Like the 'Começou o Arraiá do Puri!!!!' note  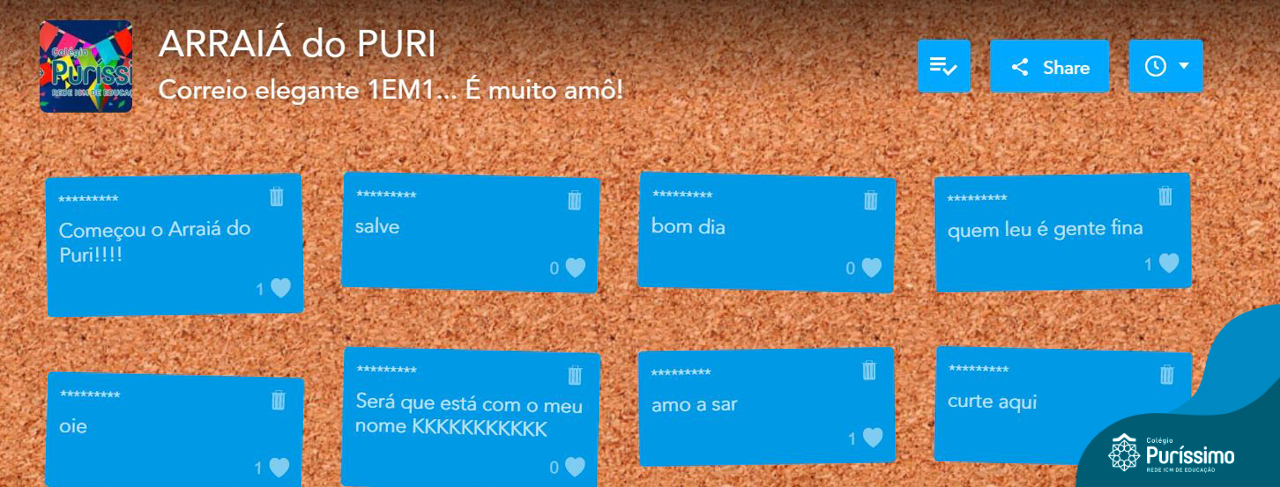point(281,288)
